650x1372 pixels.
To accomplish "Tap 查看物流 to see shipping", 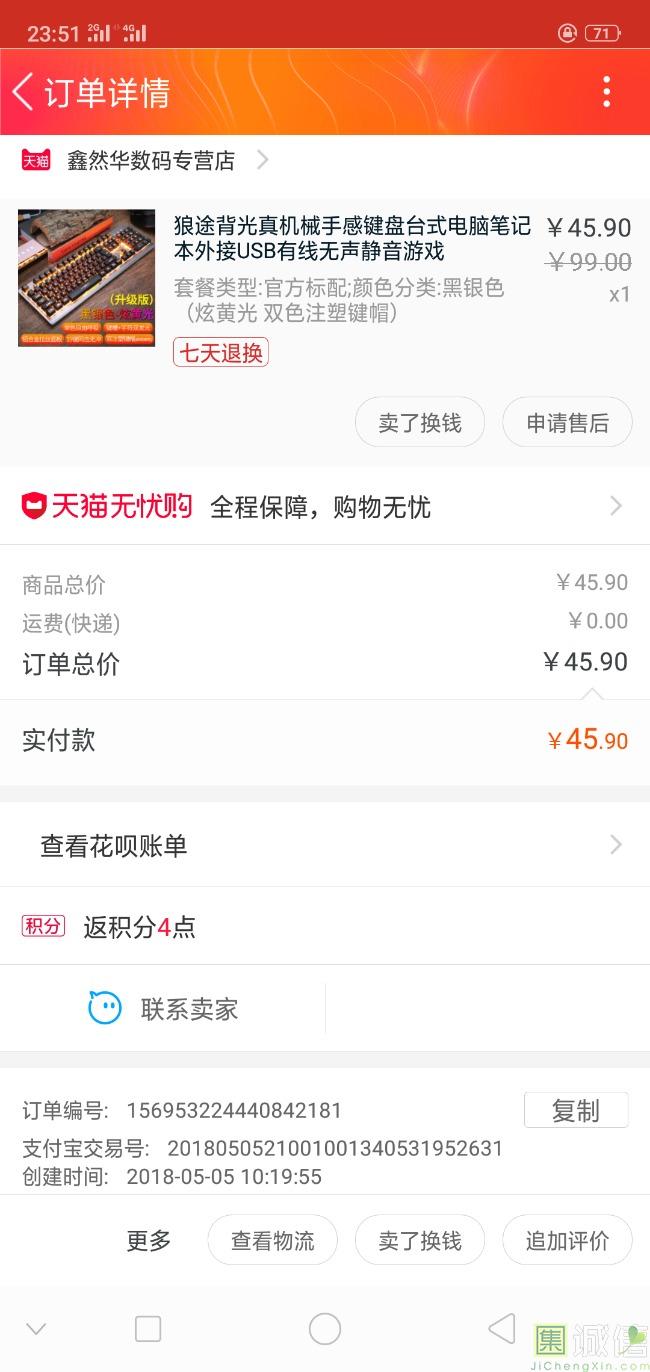I will (272, 1241).
